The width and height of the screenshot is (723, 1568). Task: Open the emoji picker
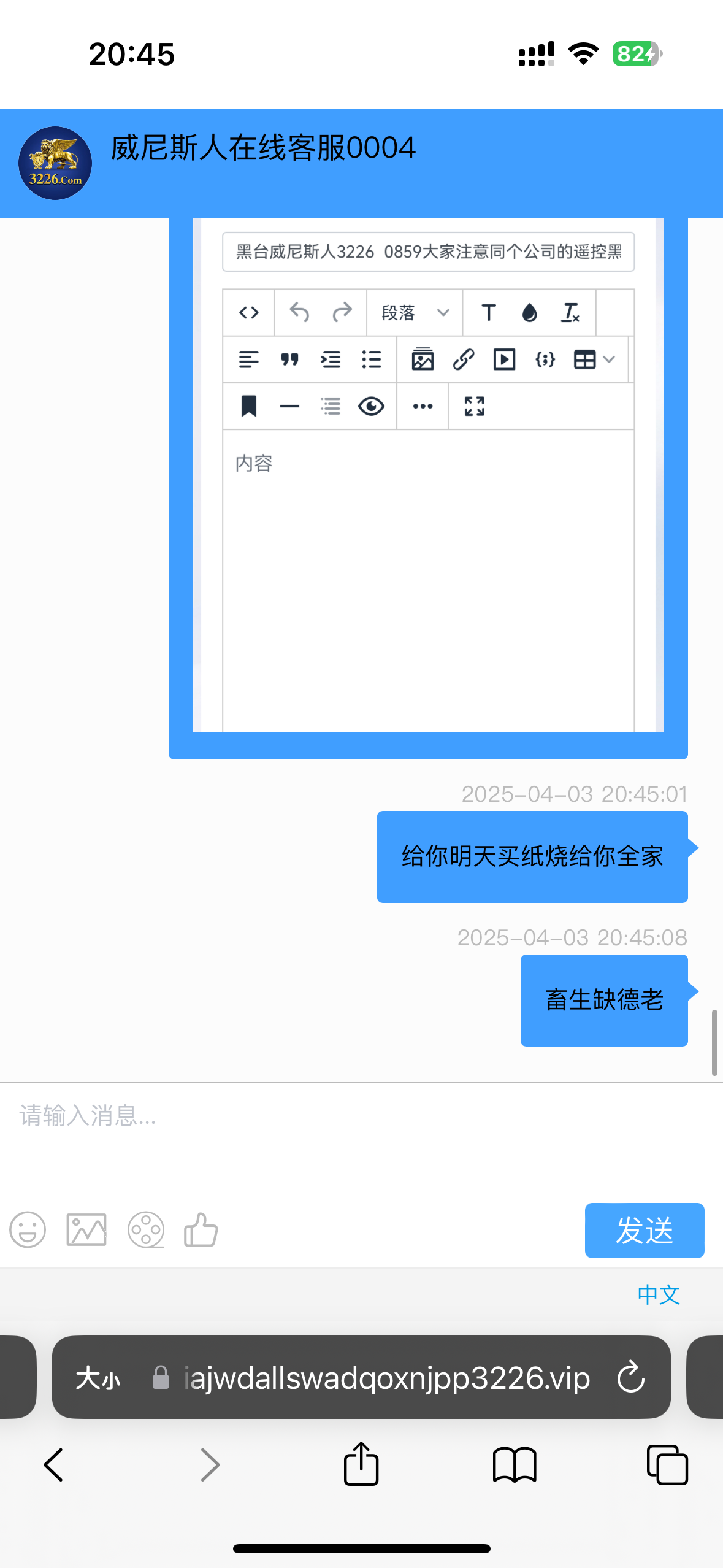coord(28,1230)
